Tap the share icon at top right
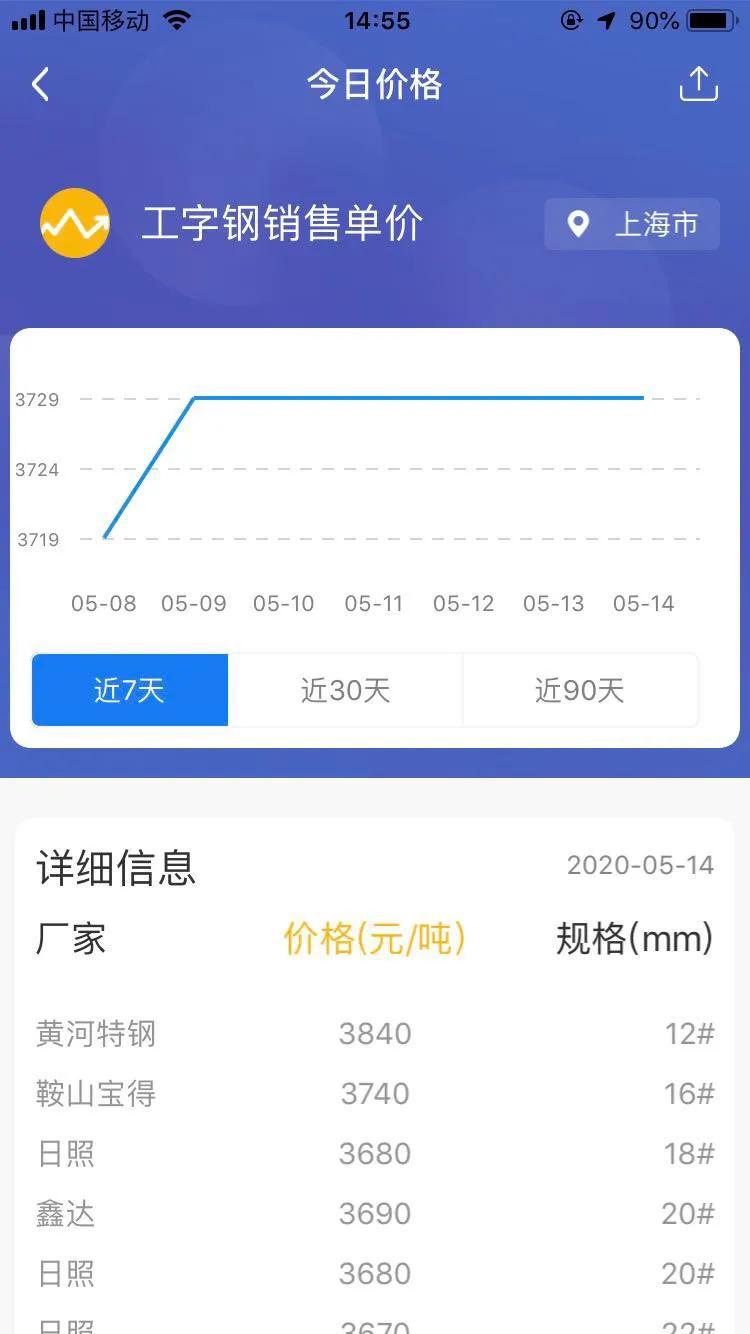750x1334 pixels. [x=699, y=84]
